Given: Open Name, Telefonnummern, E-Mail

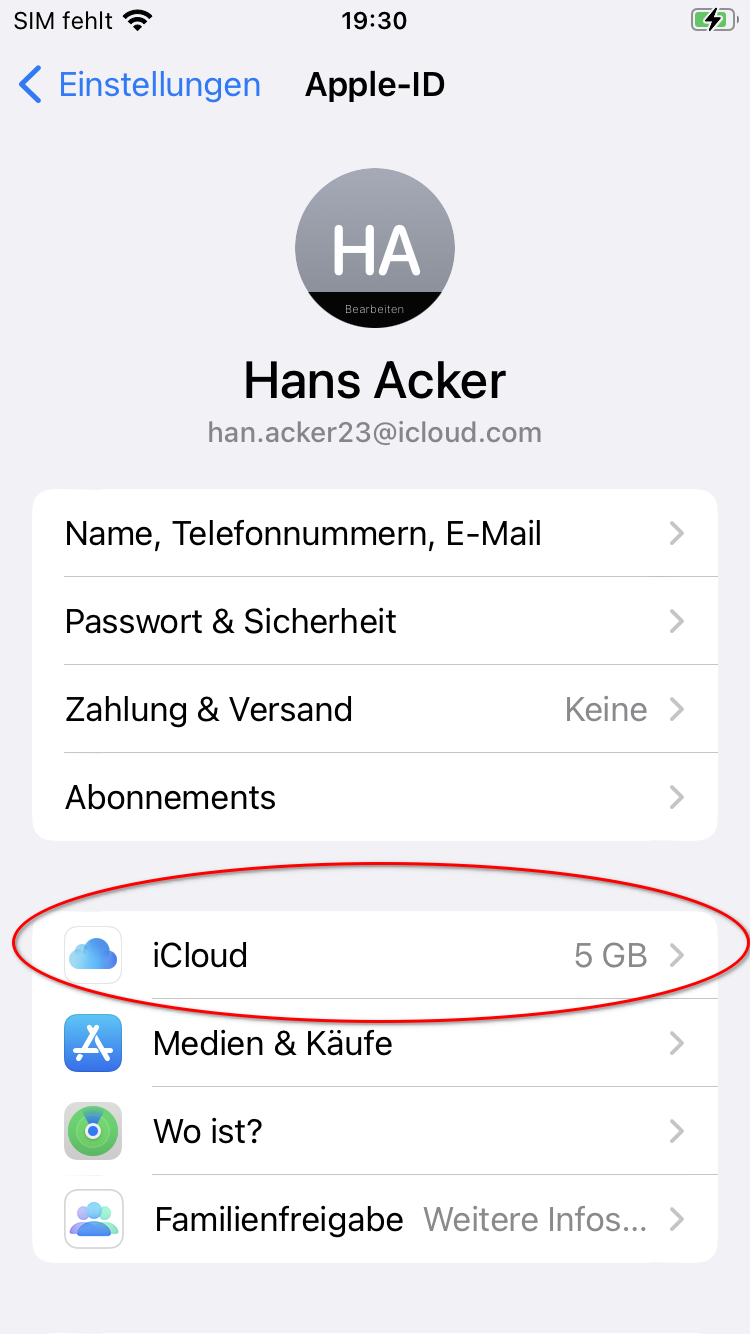Looking at the screenshot, I should pos(375,534).
